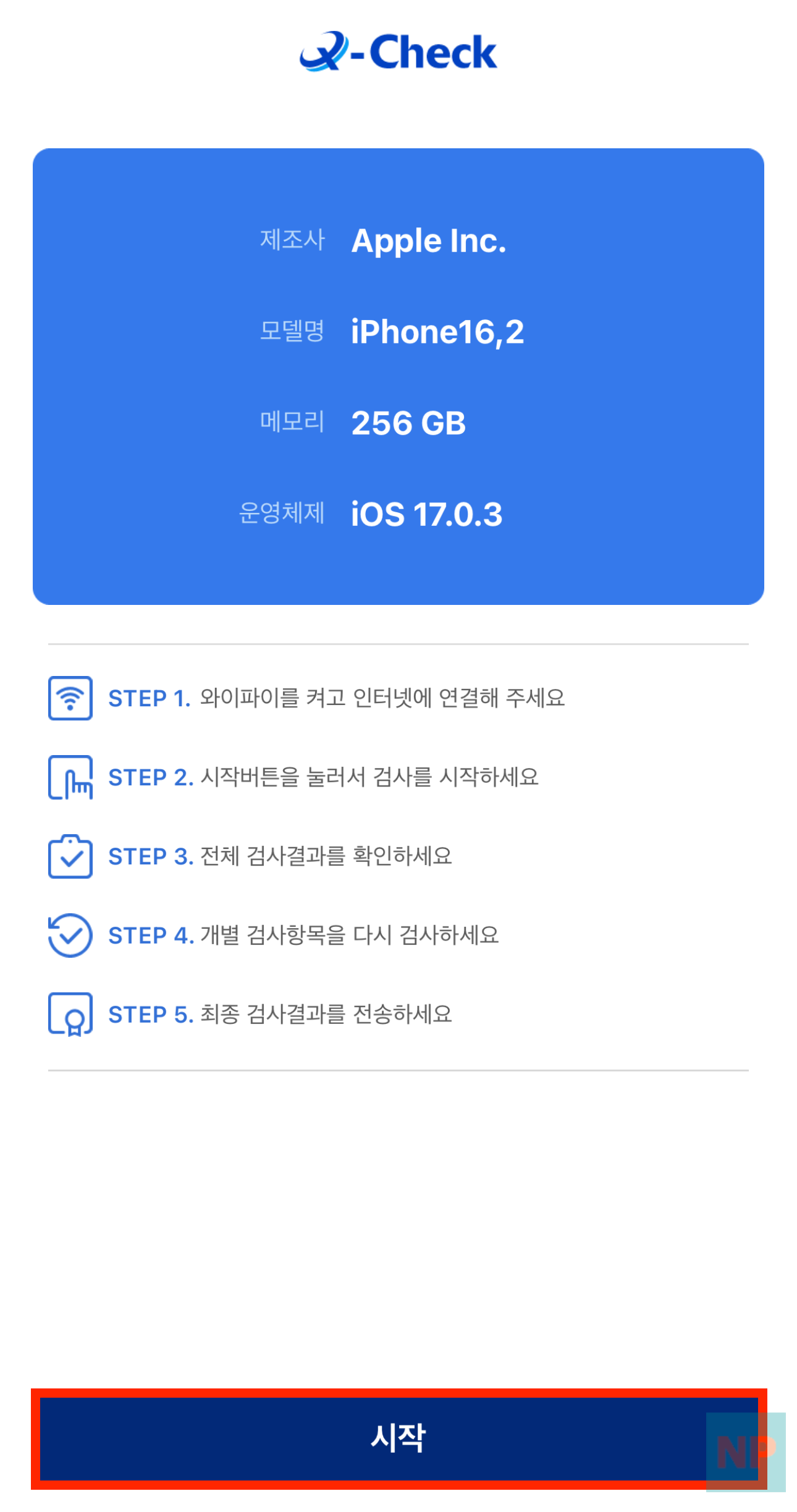
Task: Select the STEP 3 결과 확인 instruction line
Action: click(x=280, y=857)
